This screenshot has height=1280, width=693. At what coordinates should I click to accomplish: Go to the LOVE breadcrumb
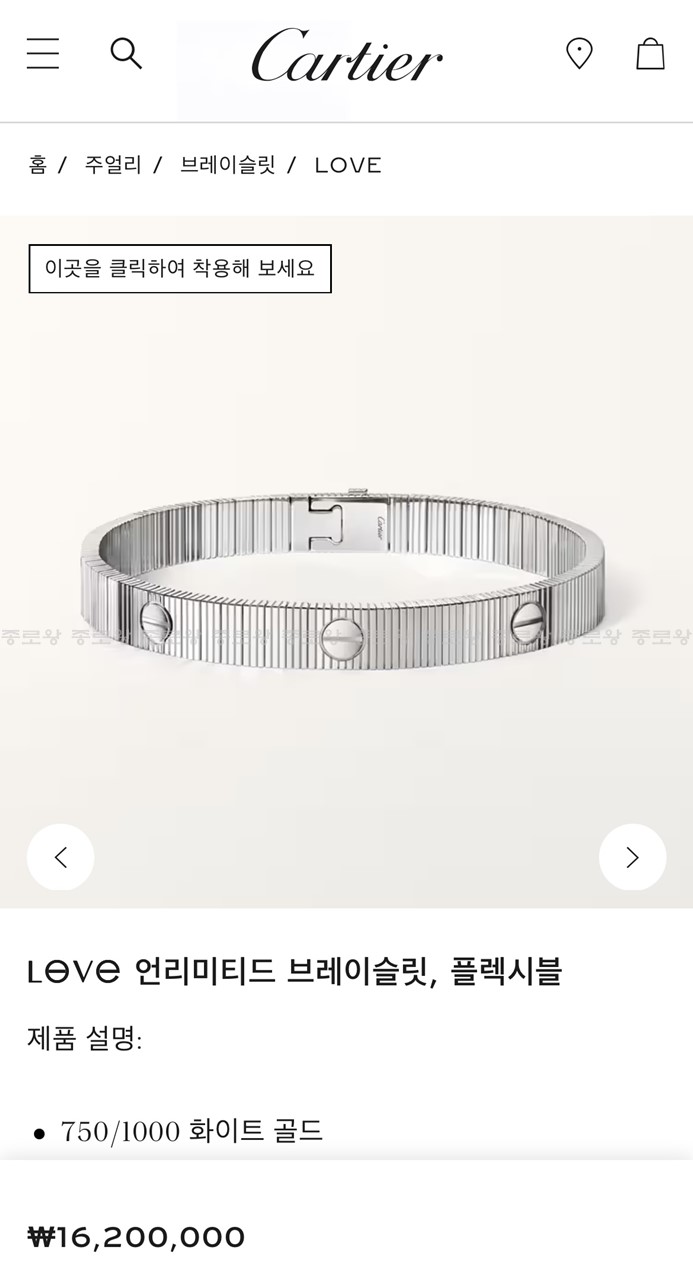(348, 165)
